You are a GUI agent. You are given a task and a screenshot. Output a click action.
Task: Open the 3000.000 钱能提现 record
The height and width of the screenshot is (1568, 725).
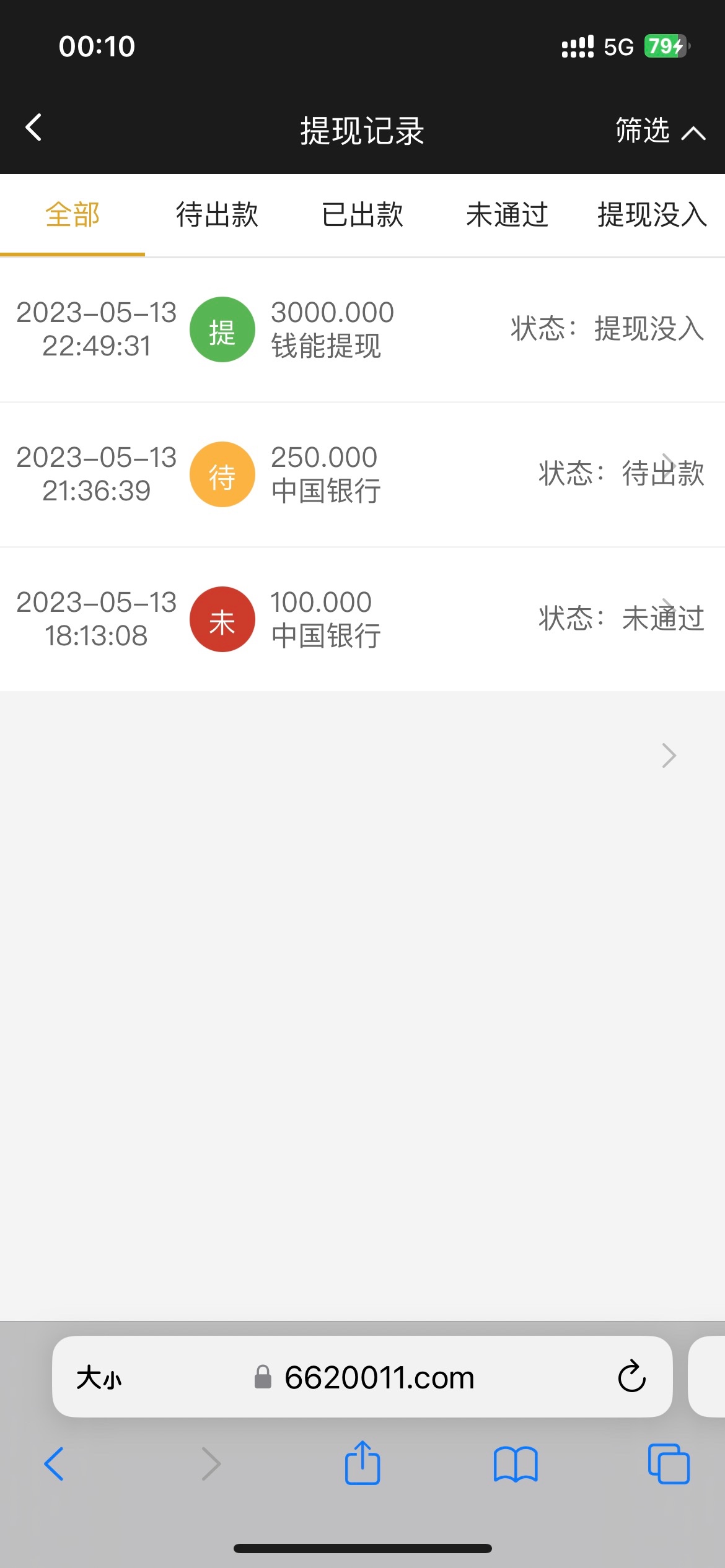click(362, 329)
